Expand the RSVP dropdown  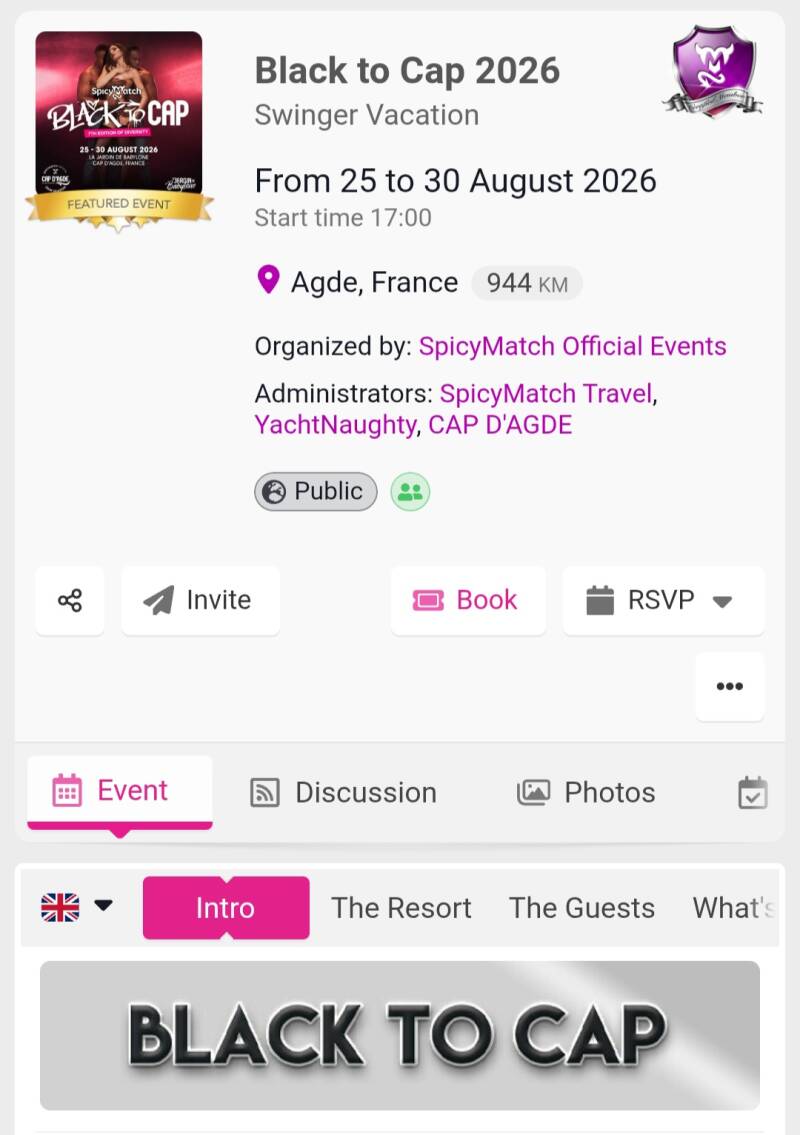[x=662, y=600]
